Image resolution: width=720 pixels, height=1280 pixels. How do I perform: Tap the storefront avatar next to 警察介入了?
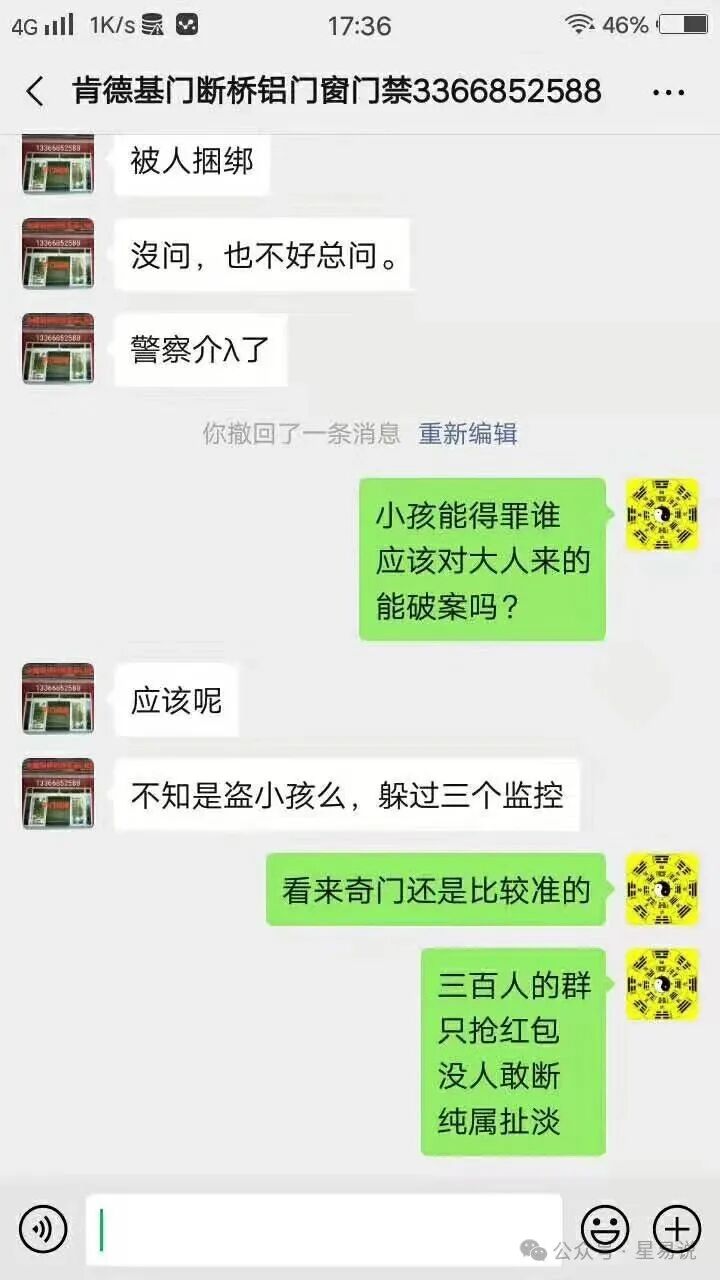[x=57, y=347]
